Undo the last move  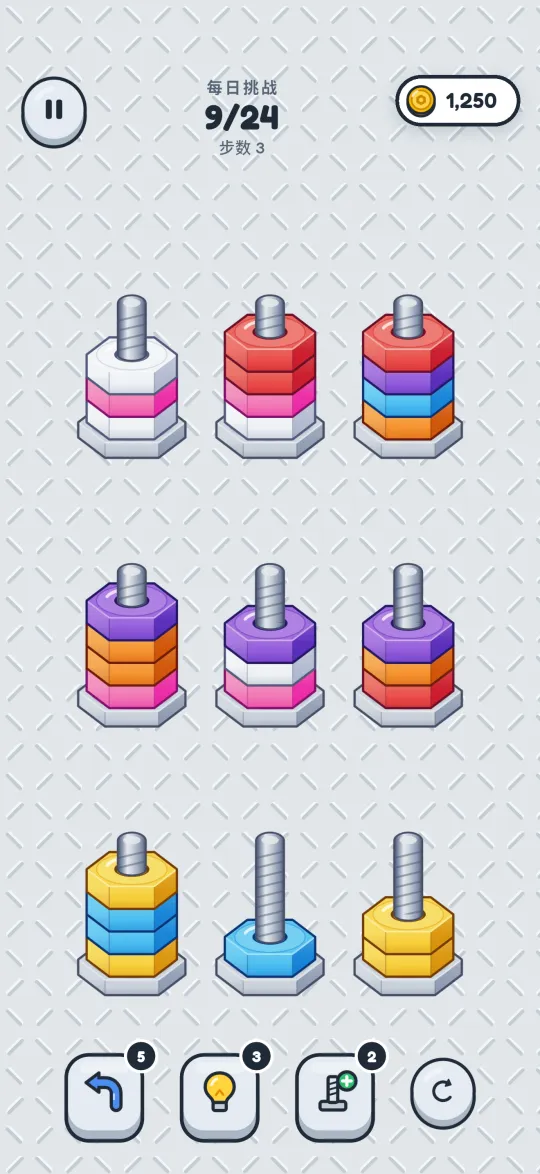point(104,1097)
